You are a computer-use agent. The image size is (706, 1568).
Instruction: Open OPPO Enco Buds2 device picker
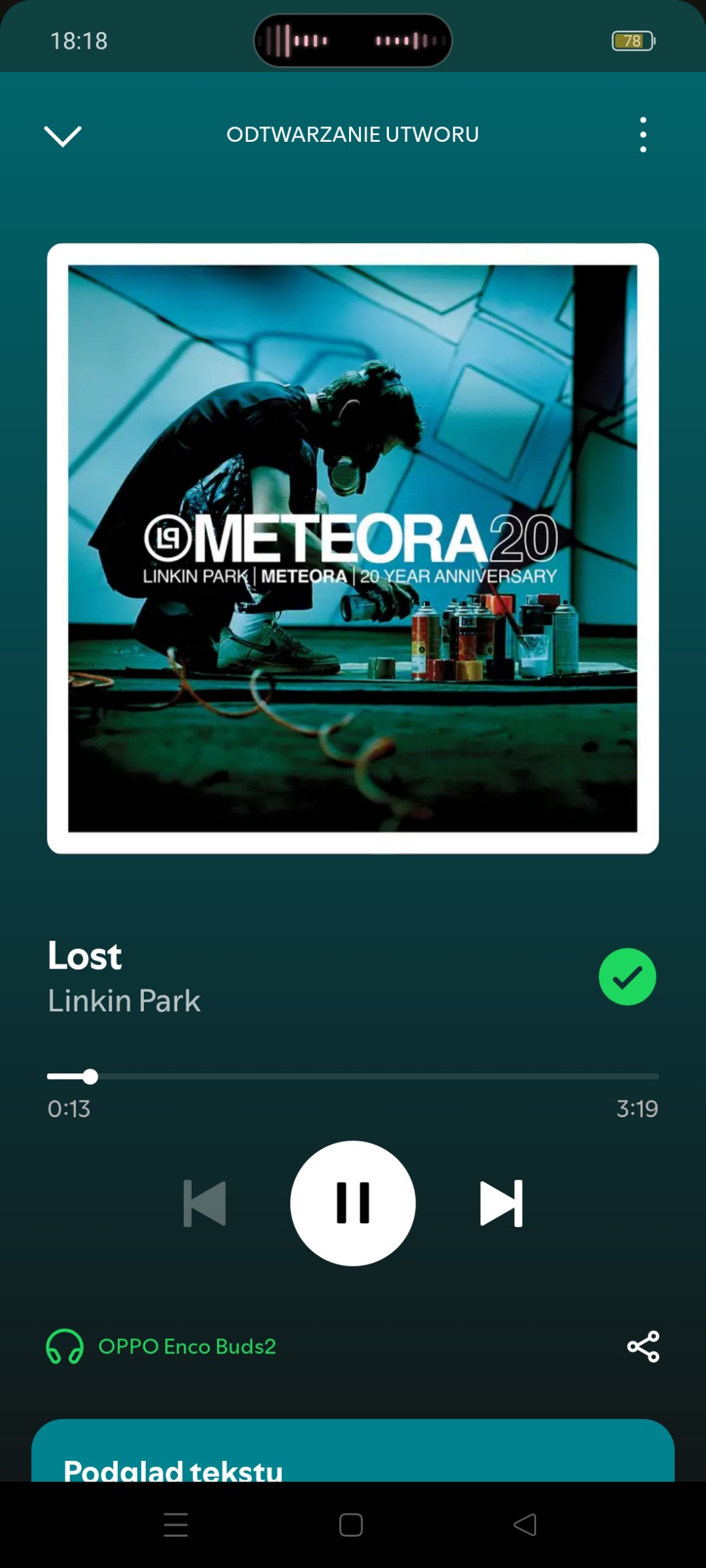(161, 1346)
